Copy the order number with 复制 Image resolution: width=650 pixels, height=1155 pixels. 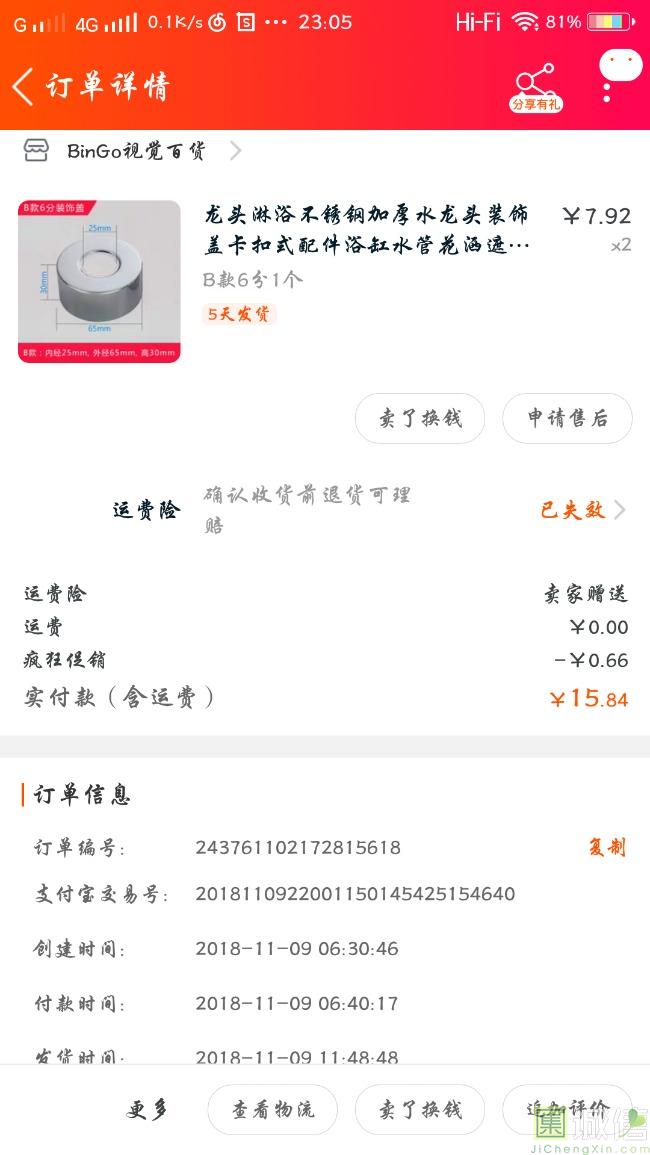point(606,847)
